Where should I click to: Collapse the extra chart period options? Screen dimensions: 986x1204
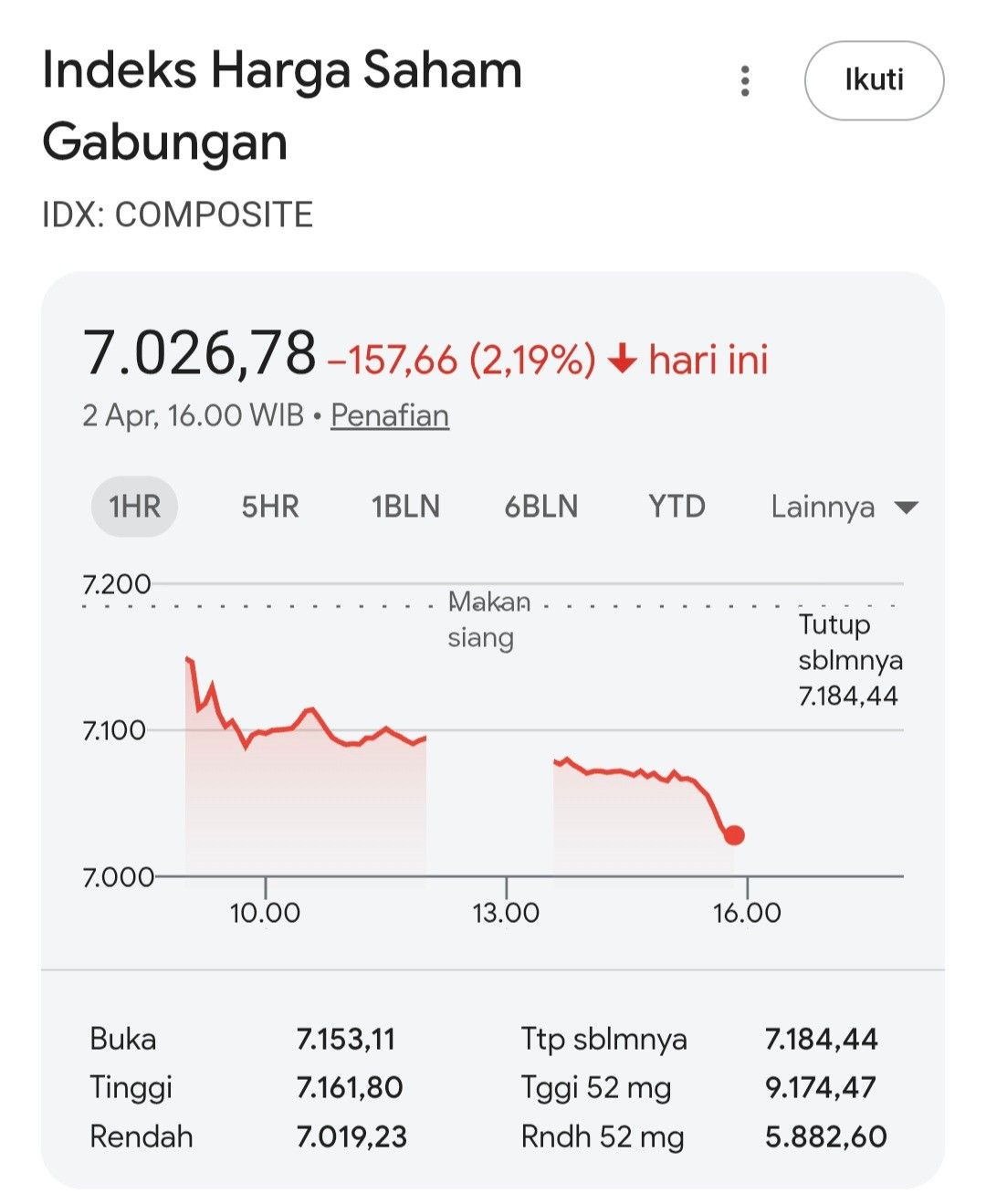pos(905,507)
